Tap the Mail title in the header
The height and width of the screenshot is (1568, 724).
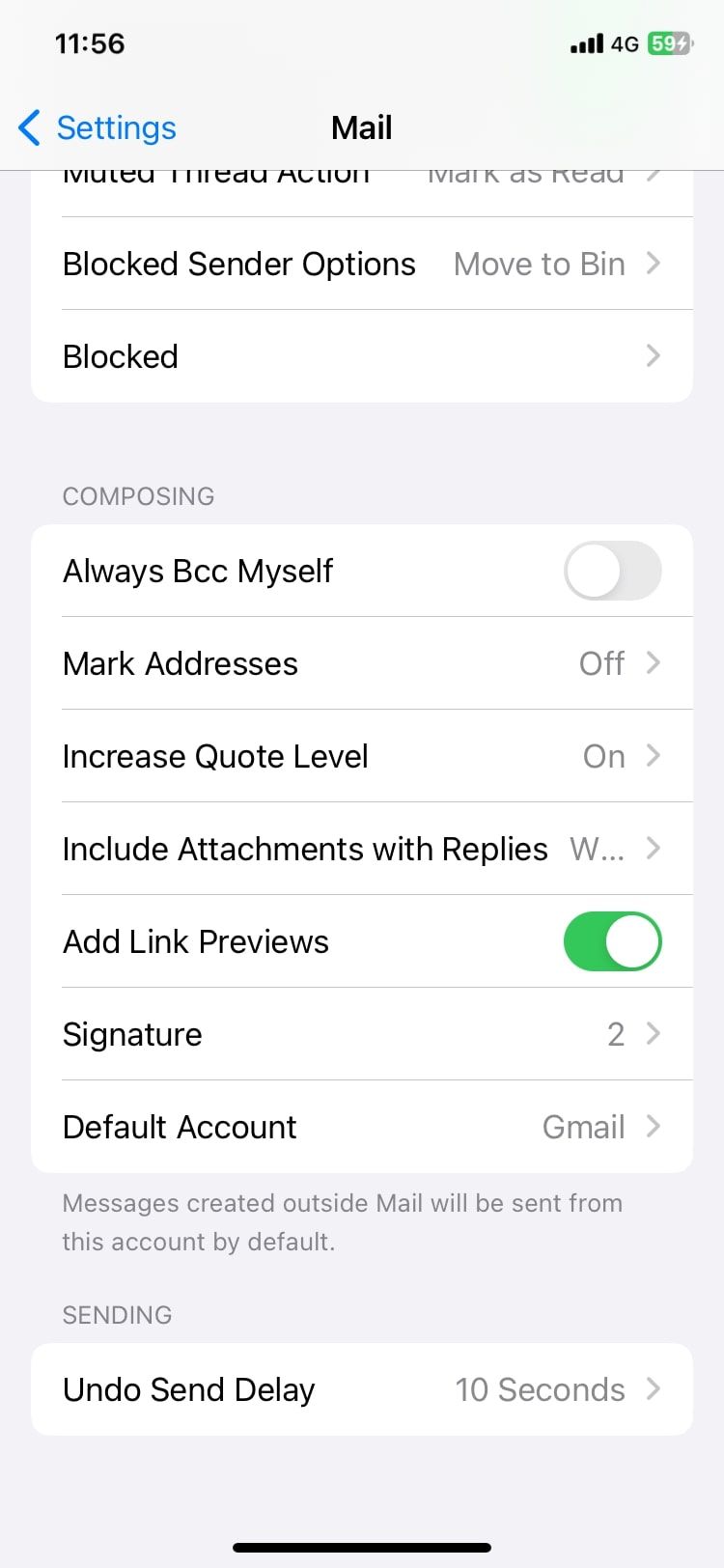362,127
